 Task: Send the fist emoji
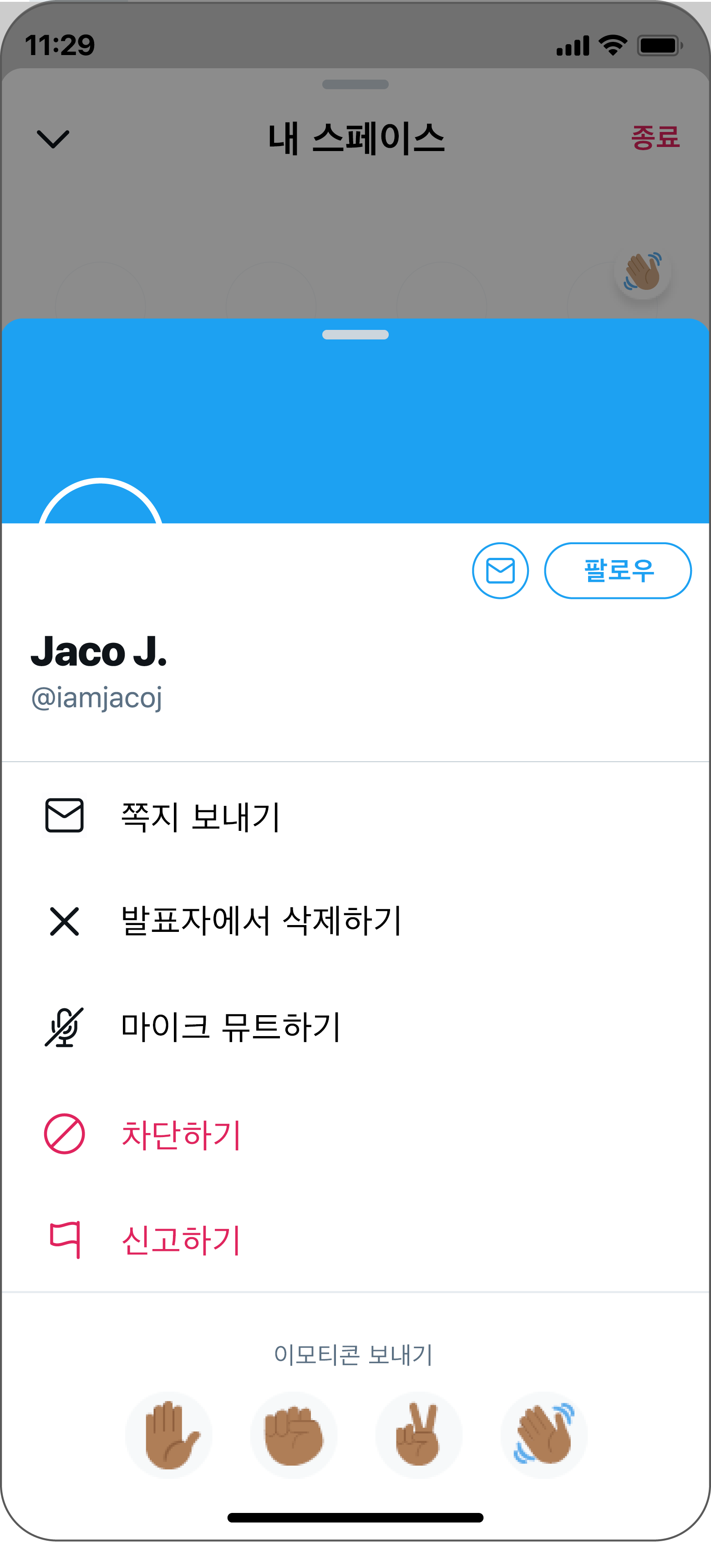point(294,1435)
